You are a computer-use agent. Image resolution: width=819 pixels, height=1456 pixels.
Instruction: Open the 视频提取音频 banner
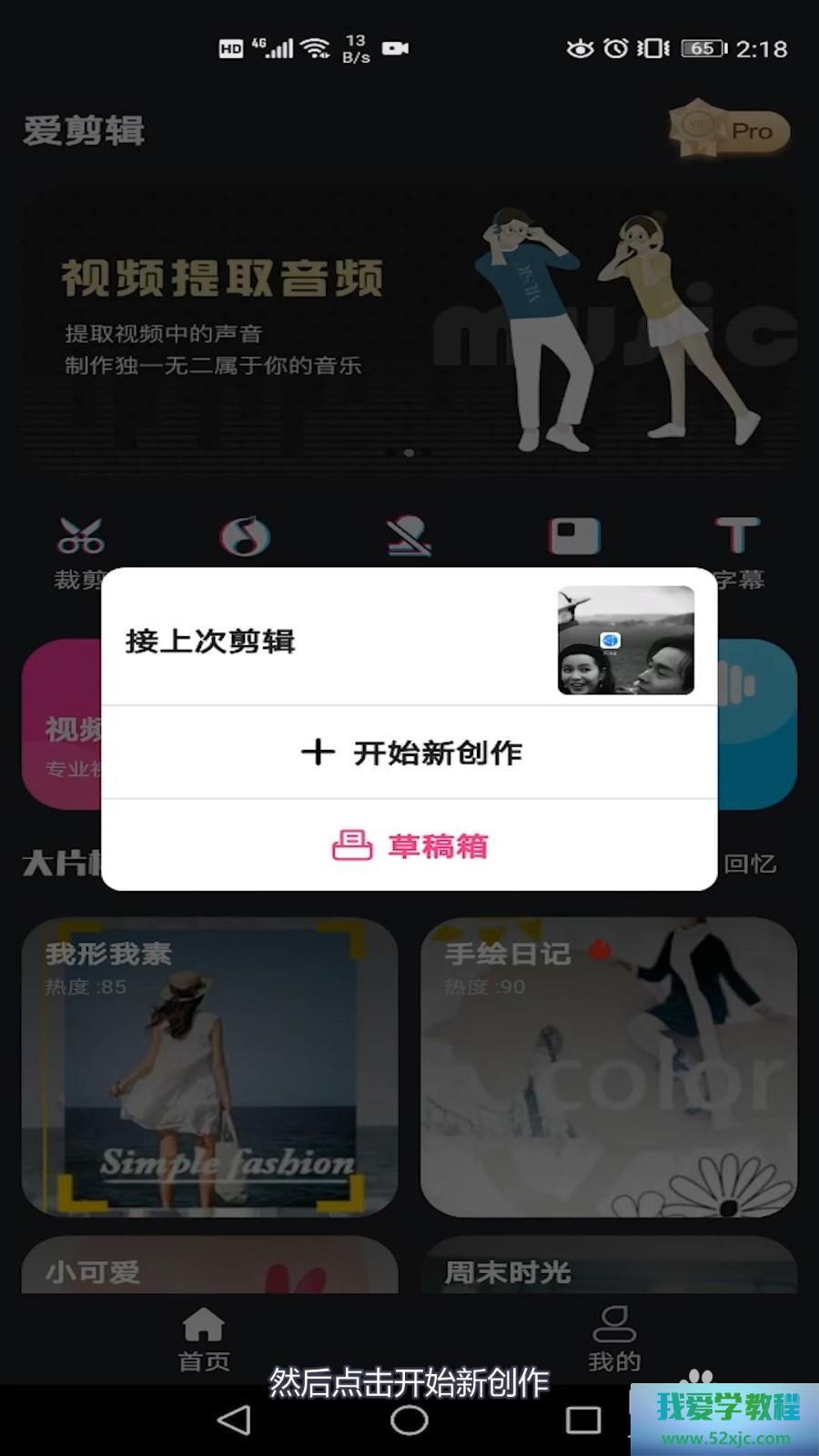click(x=409, y=328)
